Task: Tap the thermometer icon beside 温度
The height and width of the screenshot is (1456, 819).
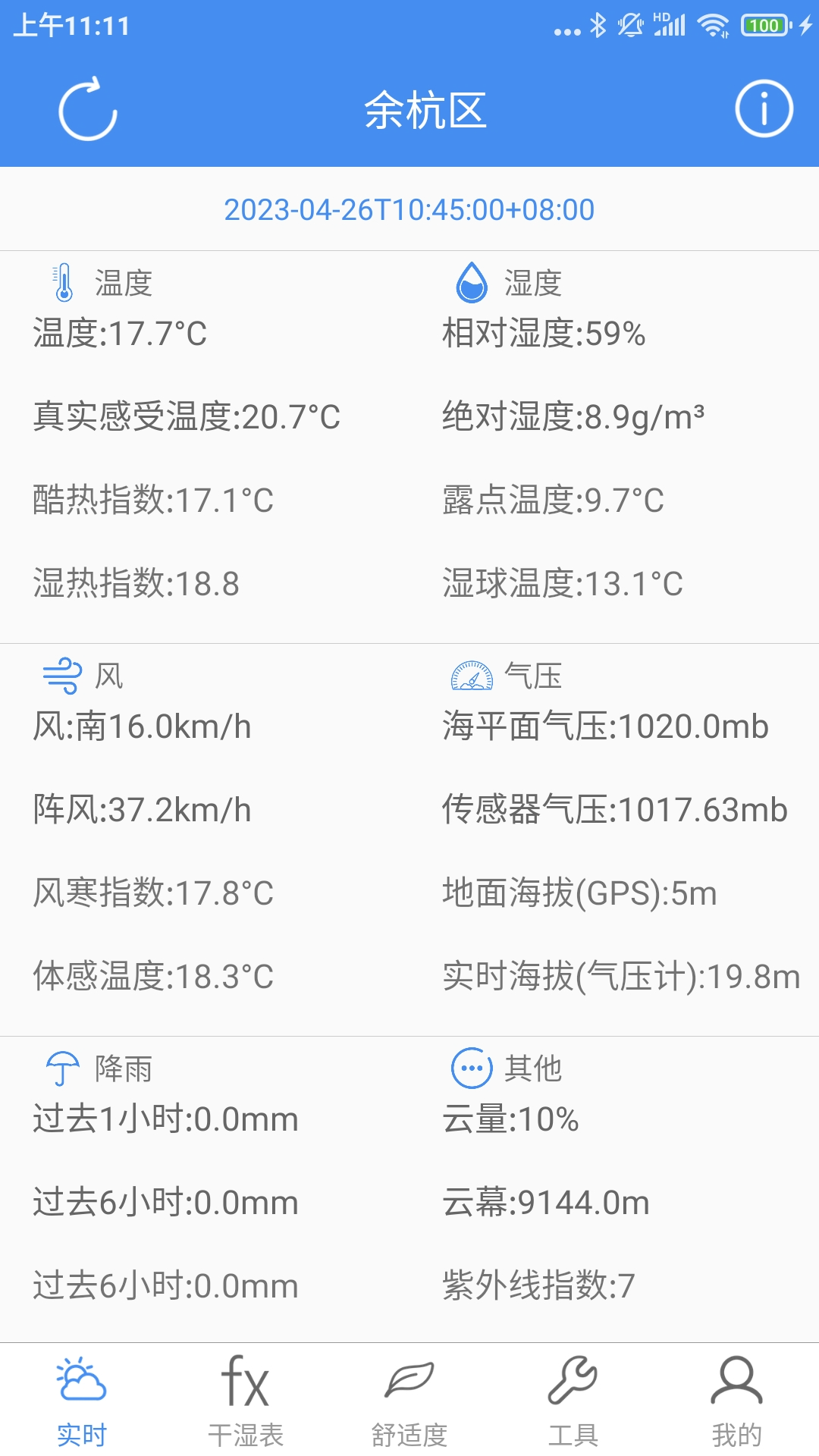Action: tap(62, 282)
